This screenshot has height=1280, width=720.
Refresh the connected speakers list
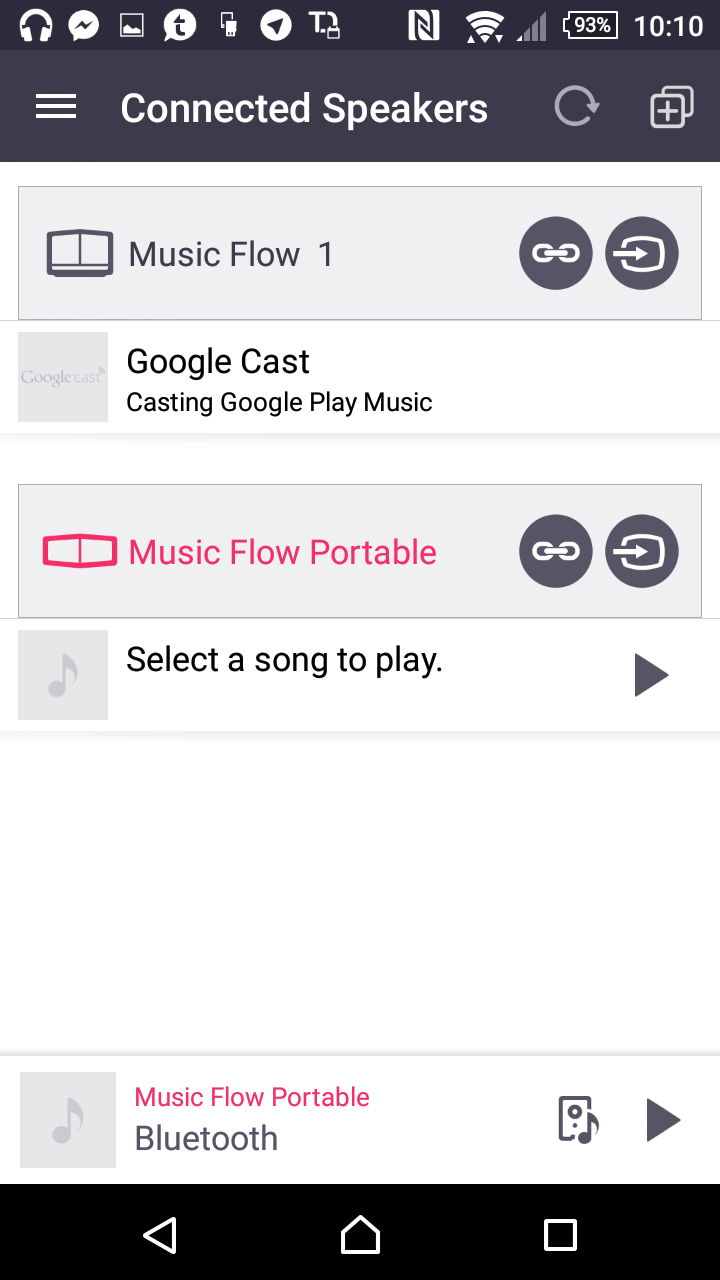[x=577, y=106]
